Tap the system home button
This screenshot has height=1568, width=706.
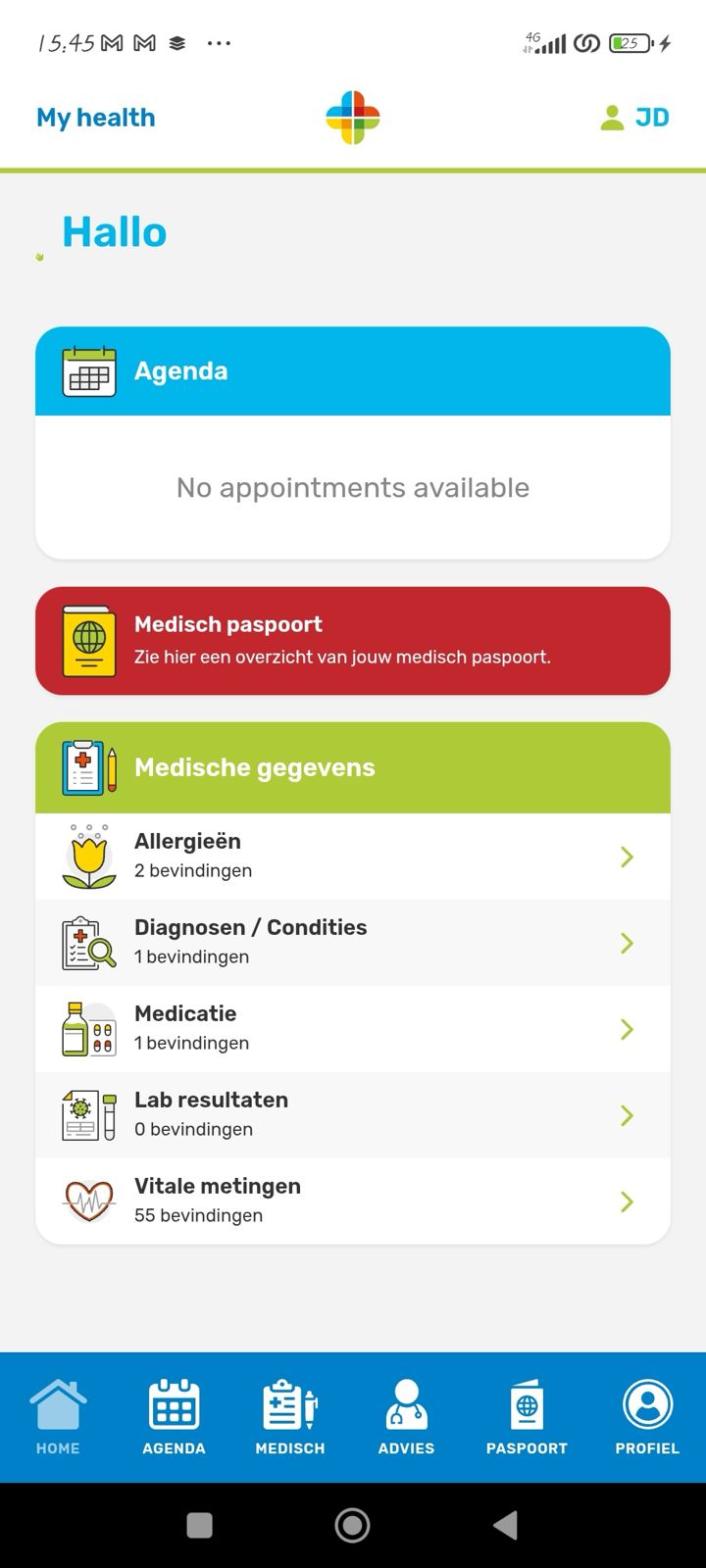[352, 1525]
